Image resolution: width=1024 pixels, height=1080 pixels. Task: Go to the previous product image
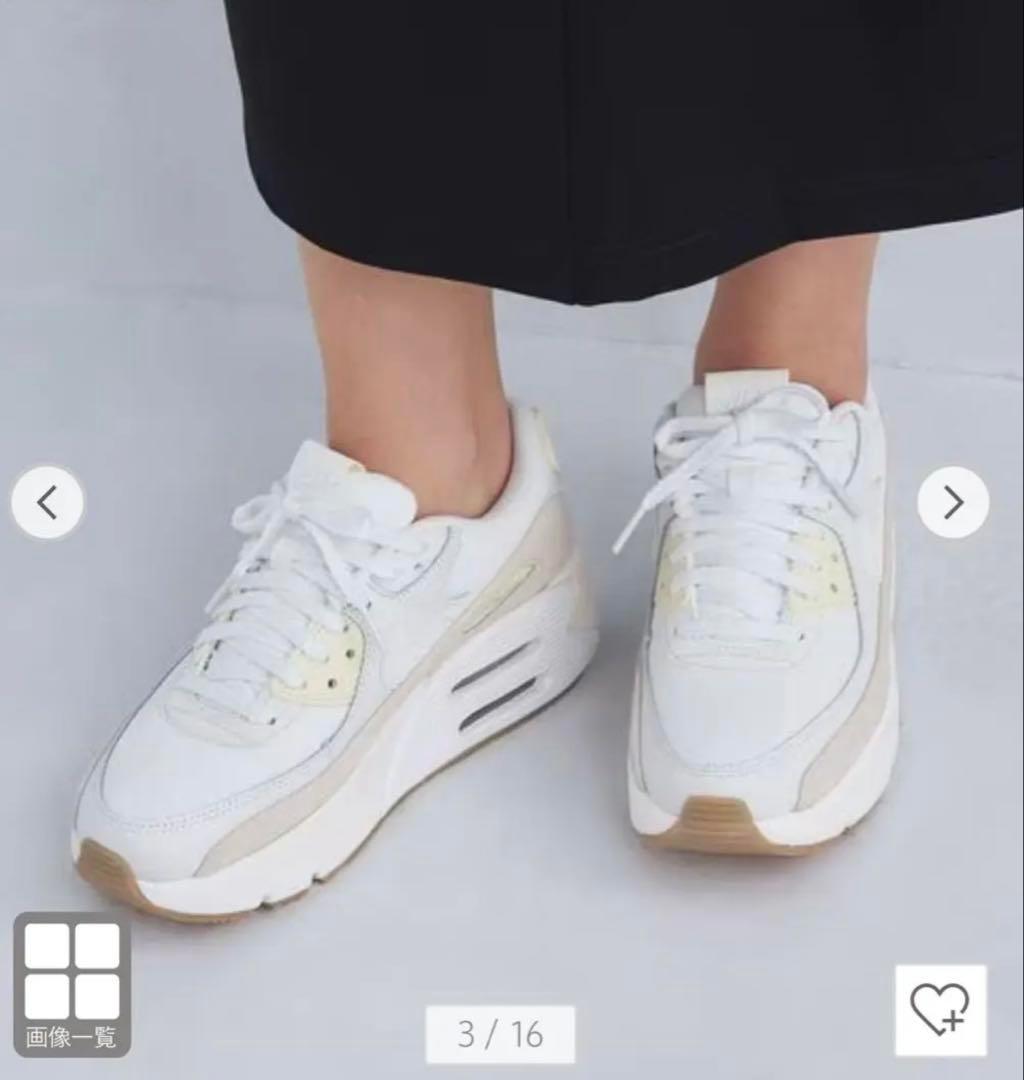click(47, 503)
